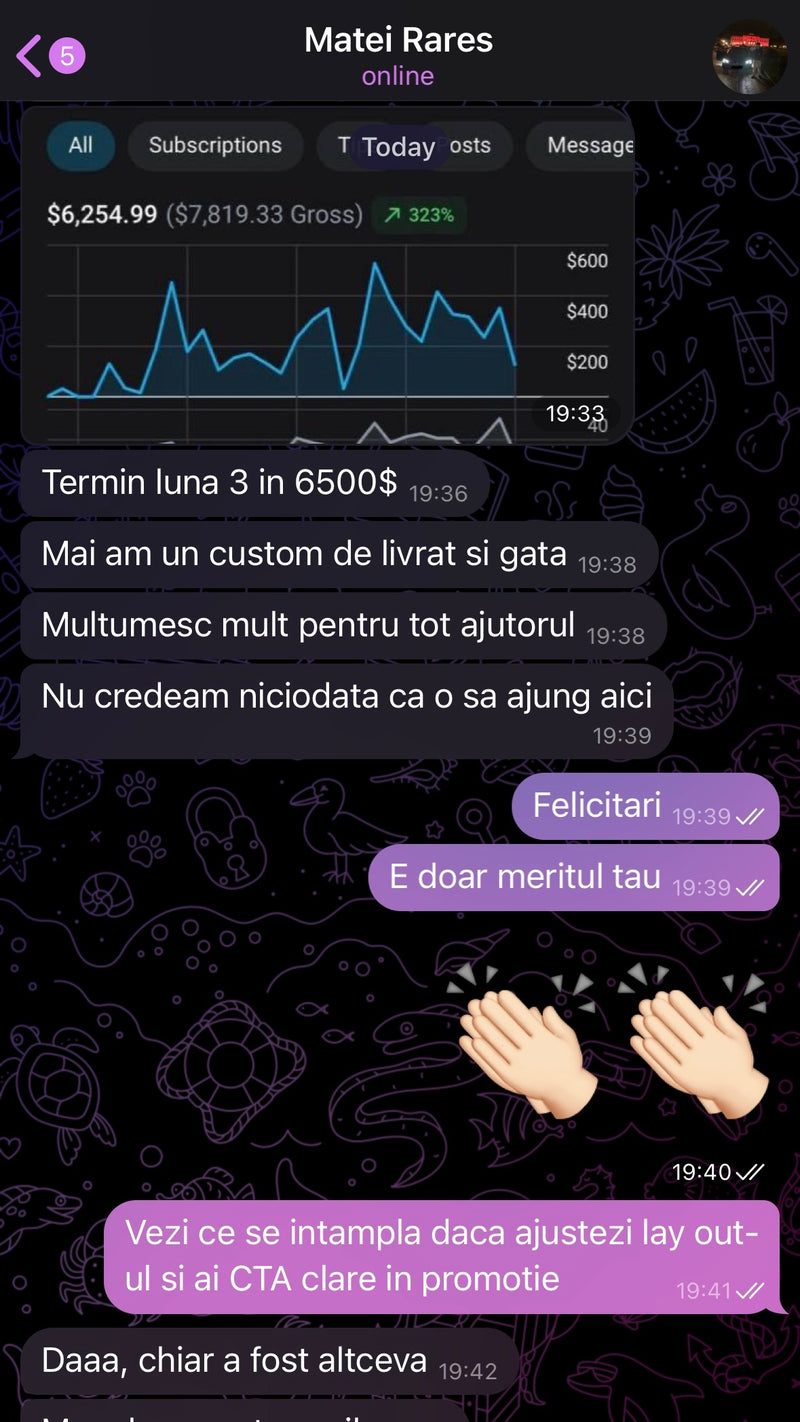The image size is (800, 1422).
Task: Open Matei Rares profile picture
Action: pyautogui.click(x=749, y=56)
